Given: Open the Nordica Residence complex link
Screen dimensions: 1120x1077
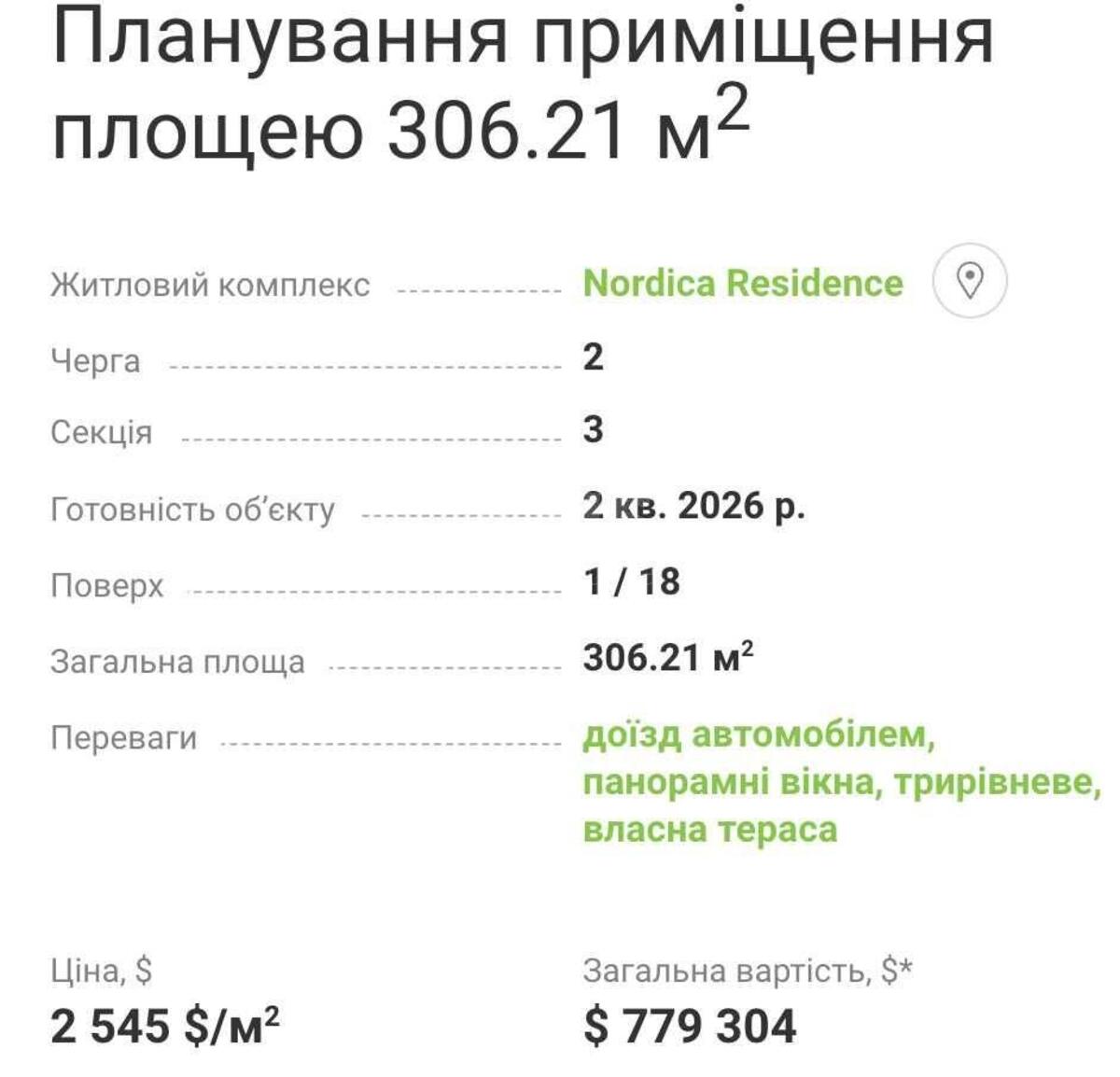Looking at the screenshot, I should pos(742,283).
